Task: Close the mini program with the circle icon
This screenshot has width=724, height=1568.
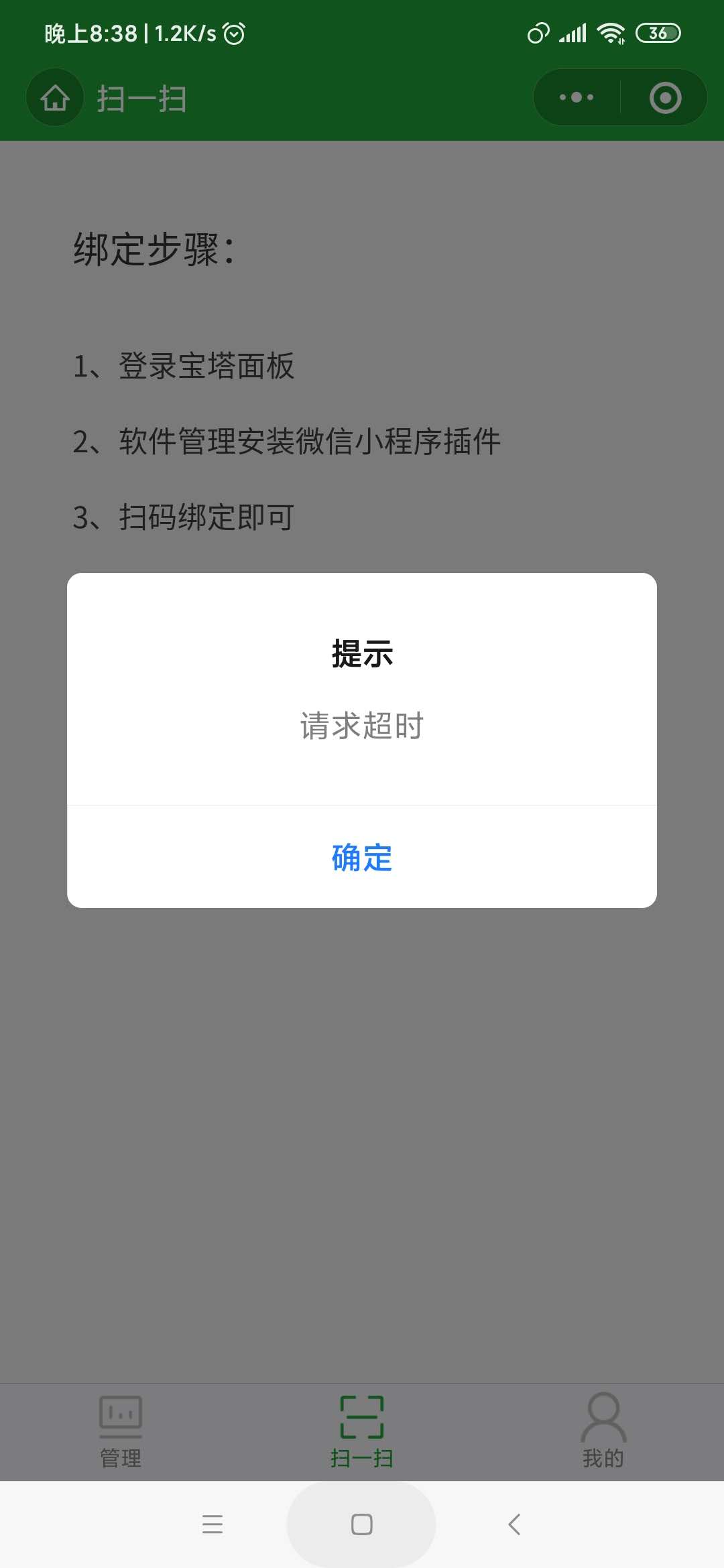Action: coord(665,98)
